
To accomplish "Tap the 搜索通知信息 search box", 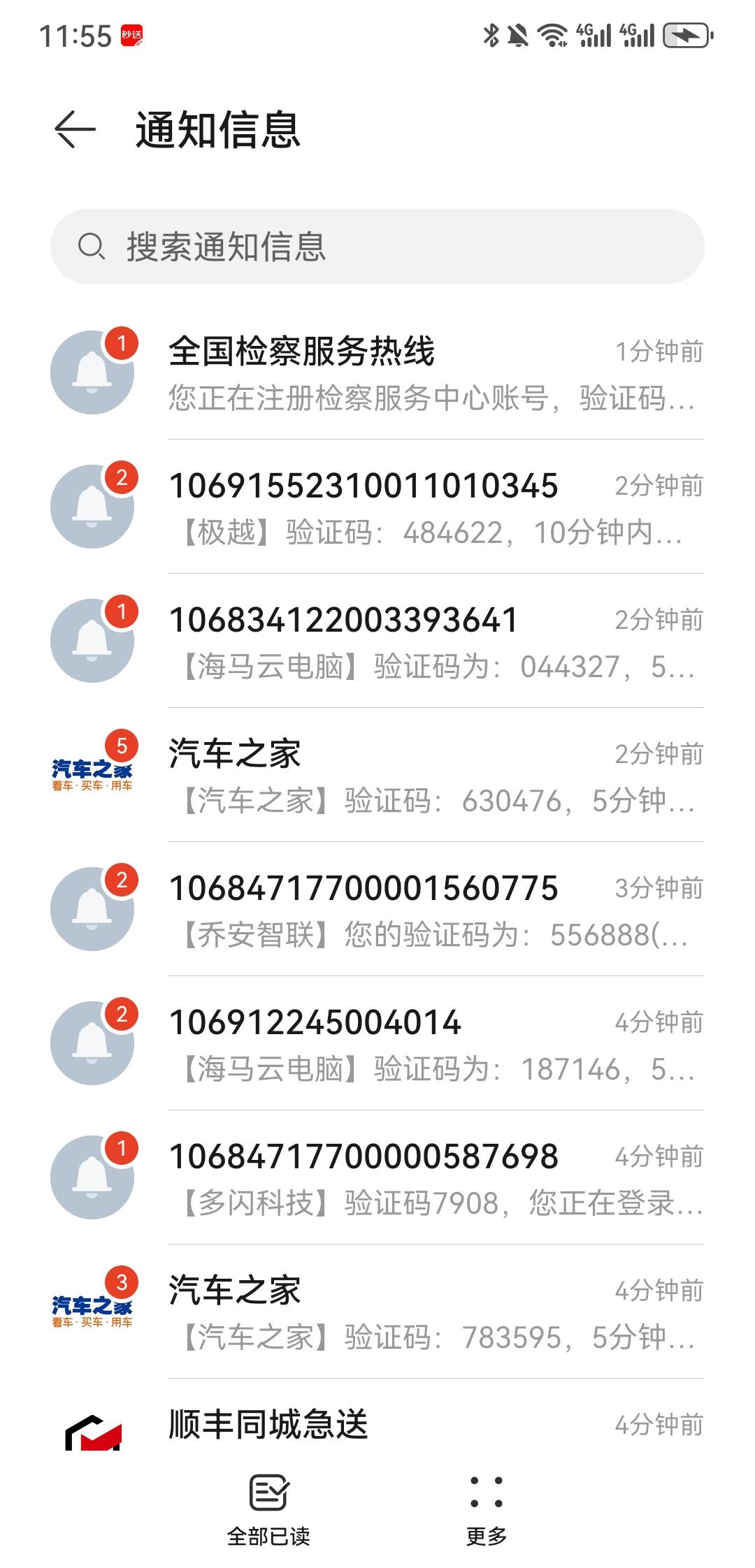I will click(x=377, y=247).
